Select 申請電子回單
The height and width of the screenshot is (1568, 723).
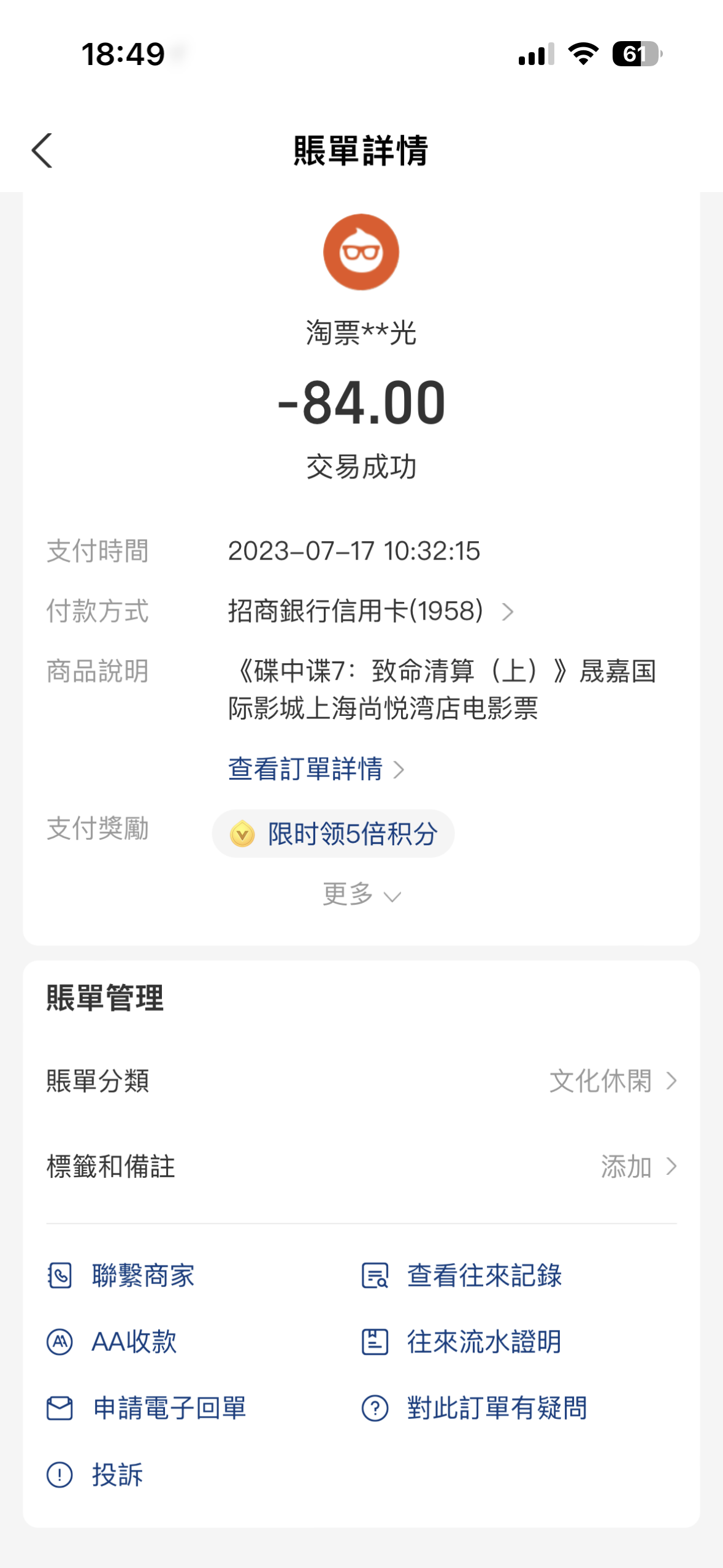(x=147, y=1408)
